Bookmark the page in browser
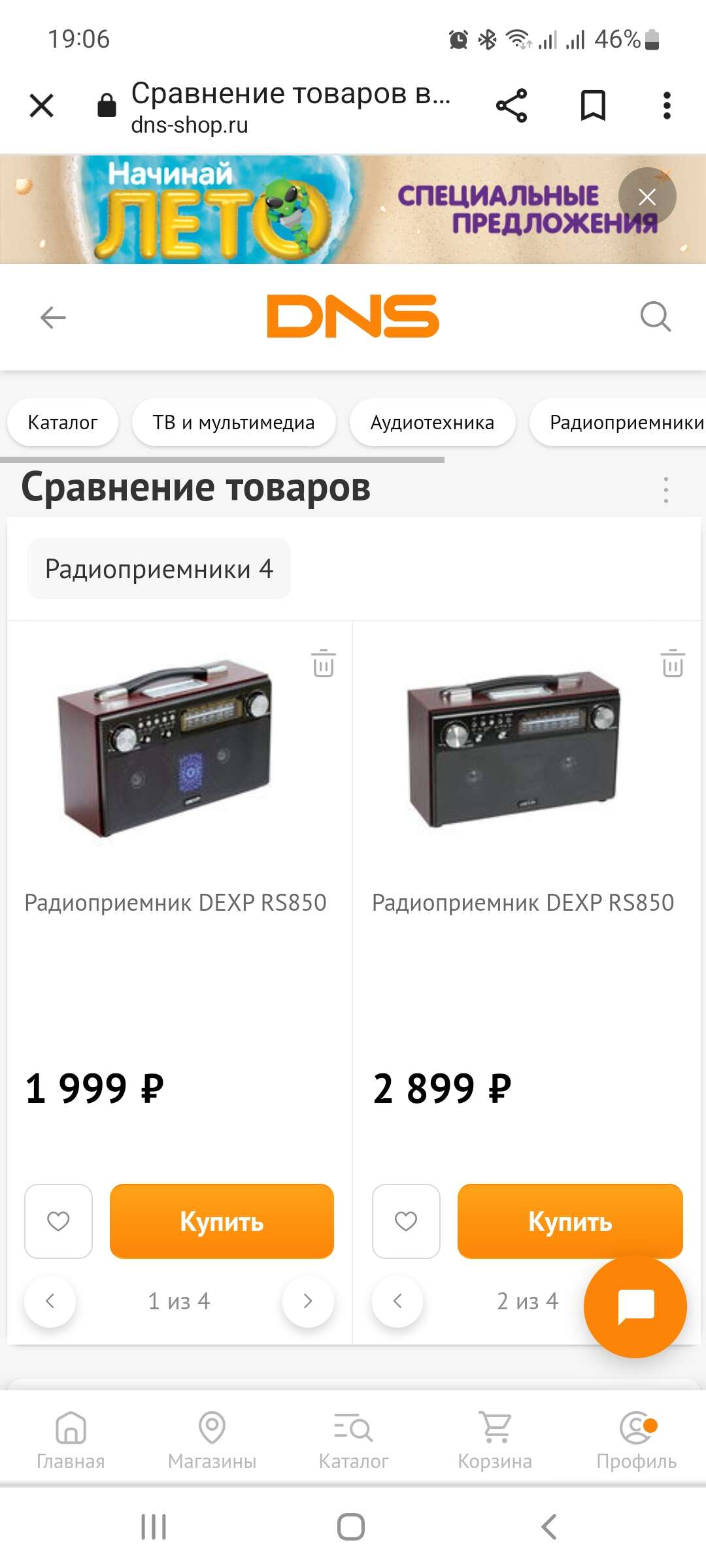 pos(593,105)
